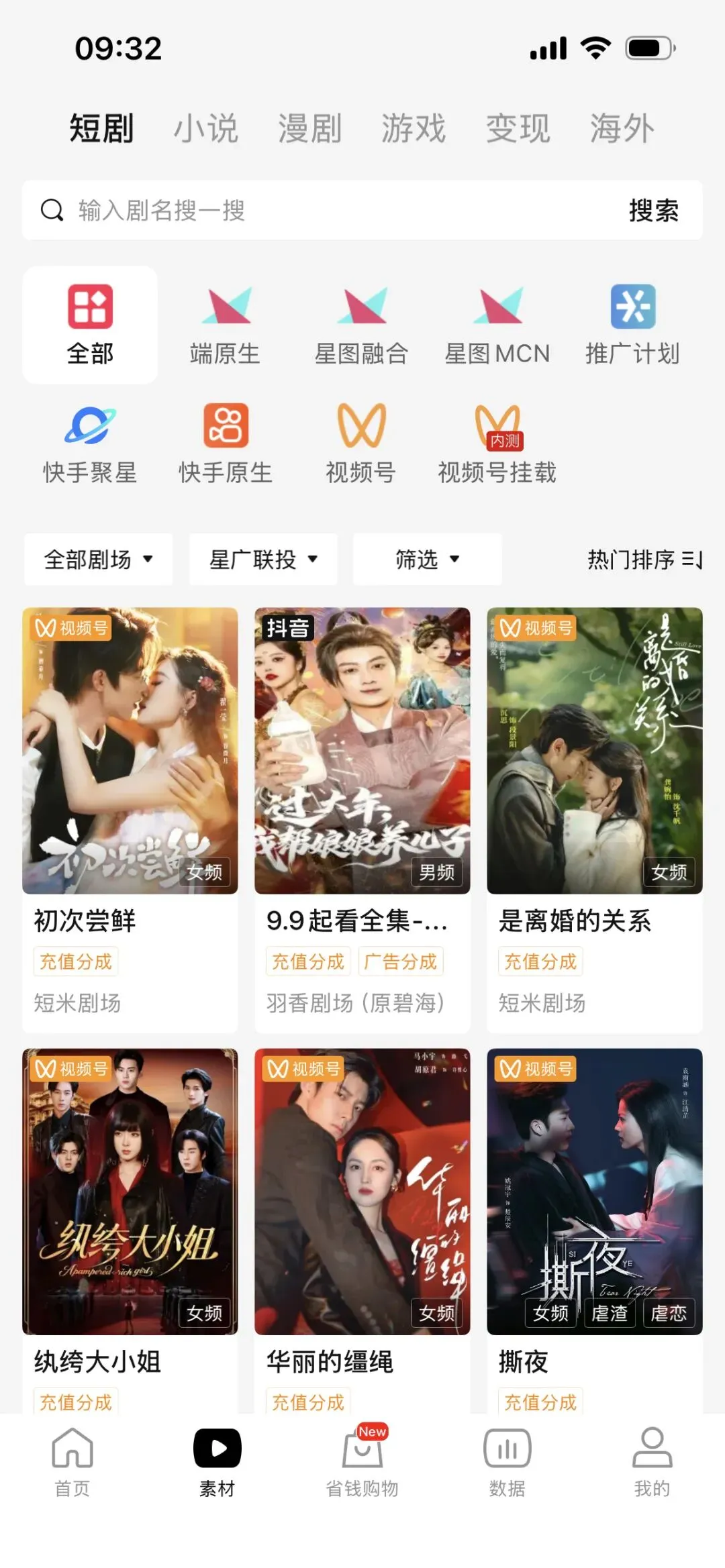Switch to the 小说 top tab
The width and height of the screenshot is (725, 1568).
coord(206,128)
